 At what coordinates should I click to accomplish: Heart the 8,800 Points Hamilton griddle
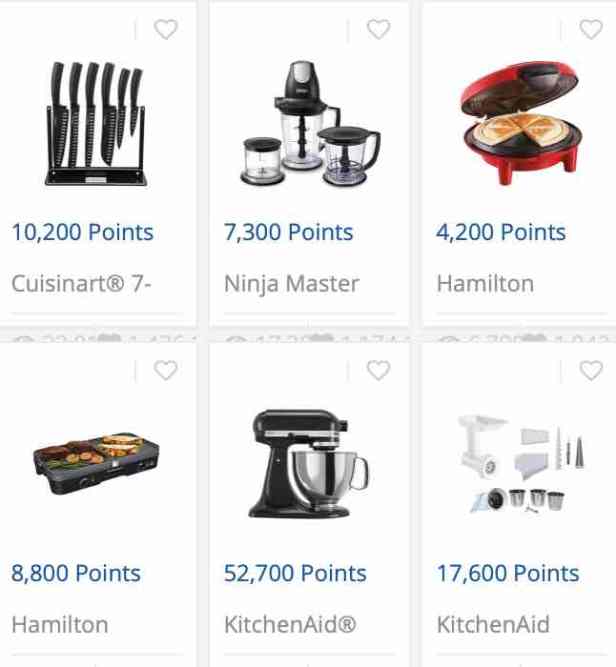pos(166,371)
